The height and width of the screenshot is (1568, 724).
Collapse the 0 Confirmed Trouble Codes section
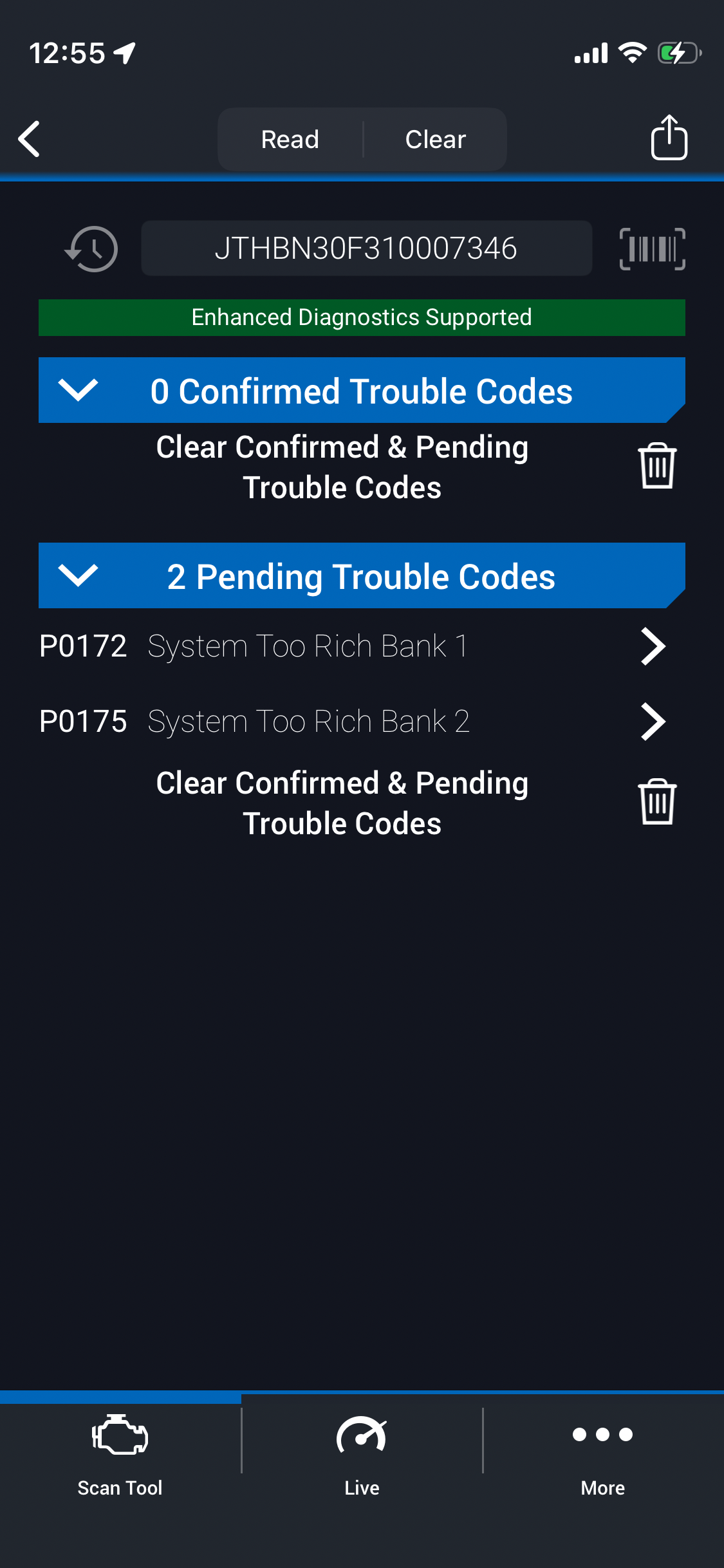(78, 390)
